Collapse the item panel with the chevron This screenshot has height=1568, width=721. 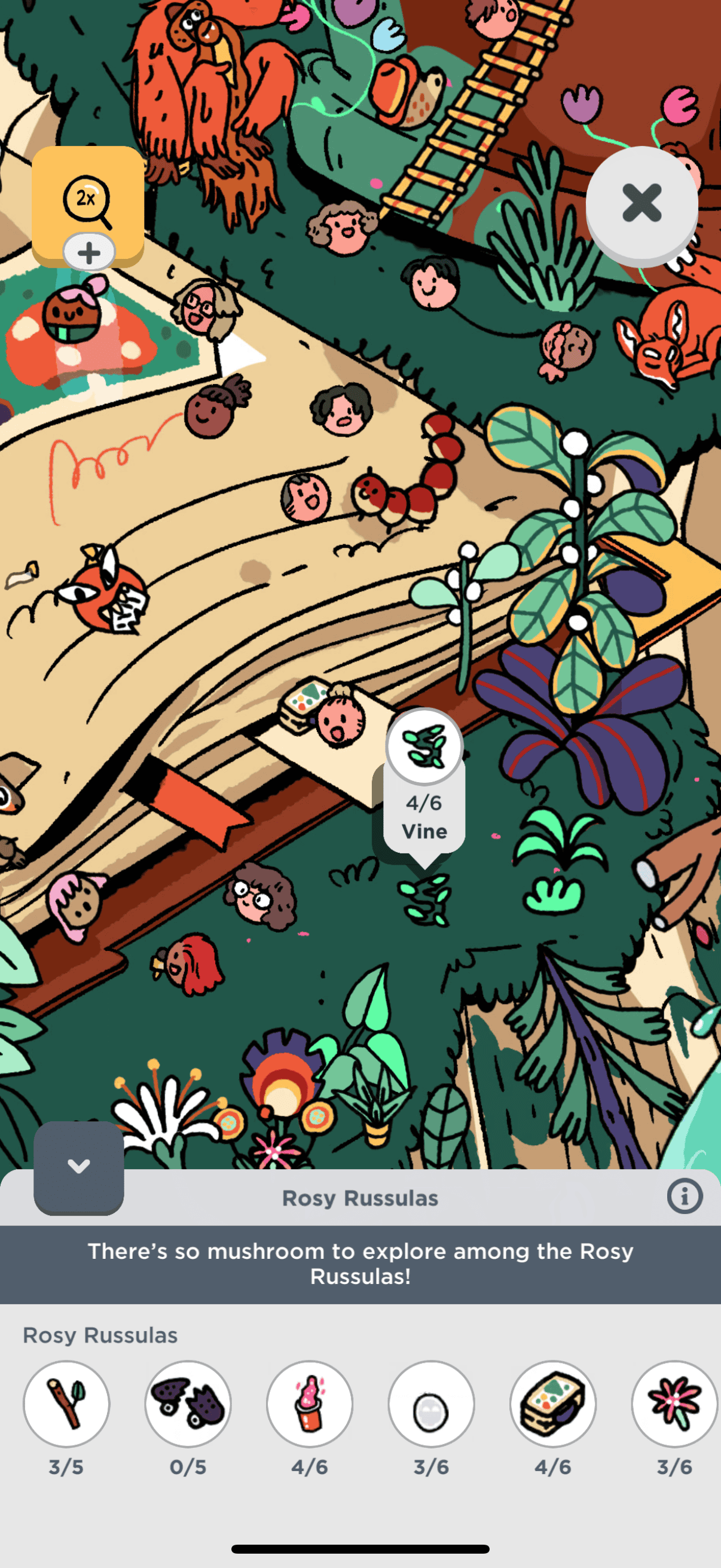tap(78, 1167)
